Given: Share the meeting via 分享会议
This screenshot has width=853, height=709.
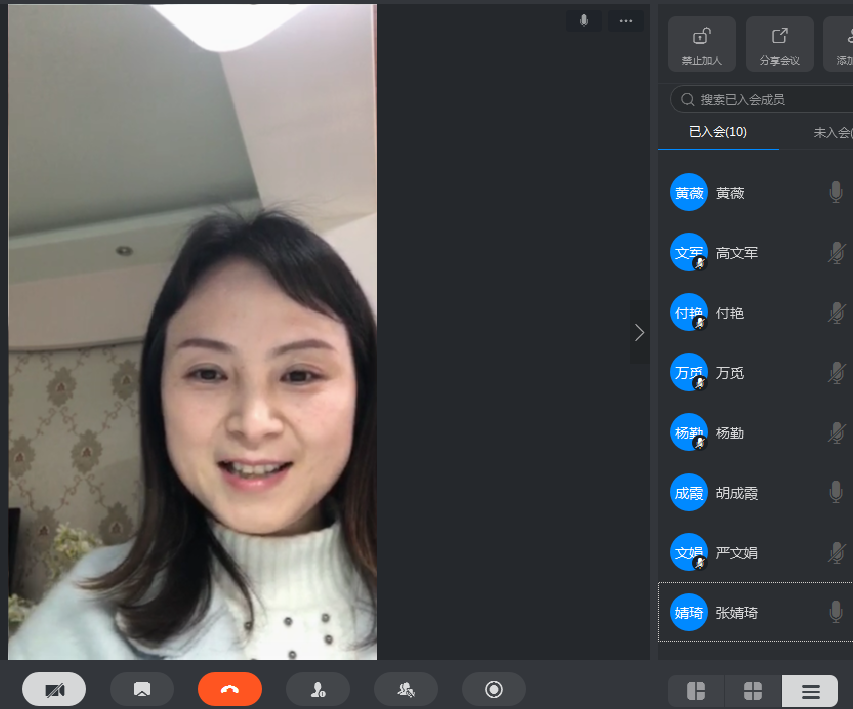Looking at the screenshot, I should [779, 44].
